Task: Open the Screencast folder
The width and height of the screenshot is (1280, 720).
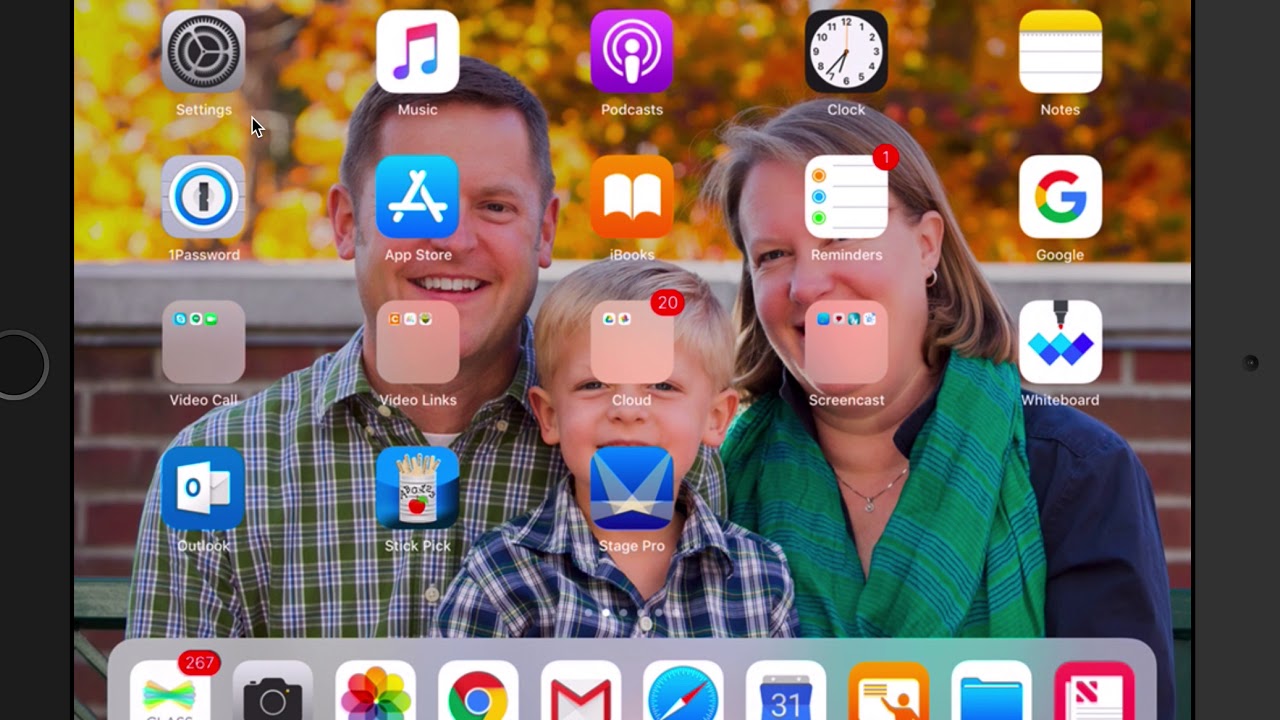Action: 846,342
